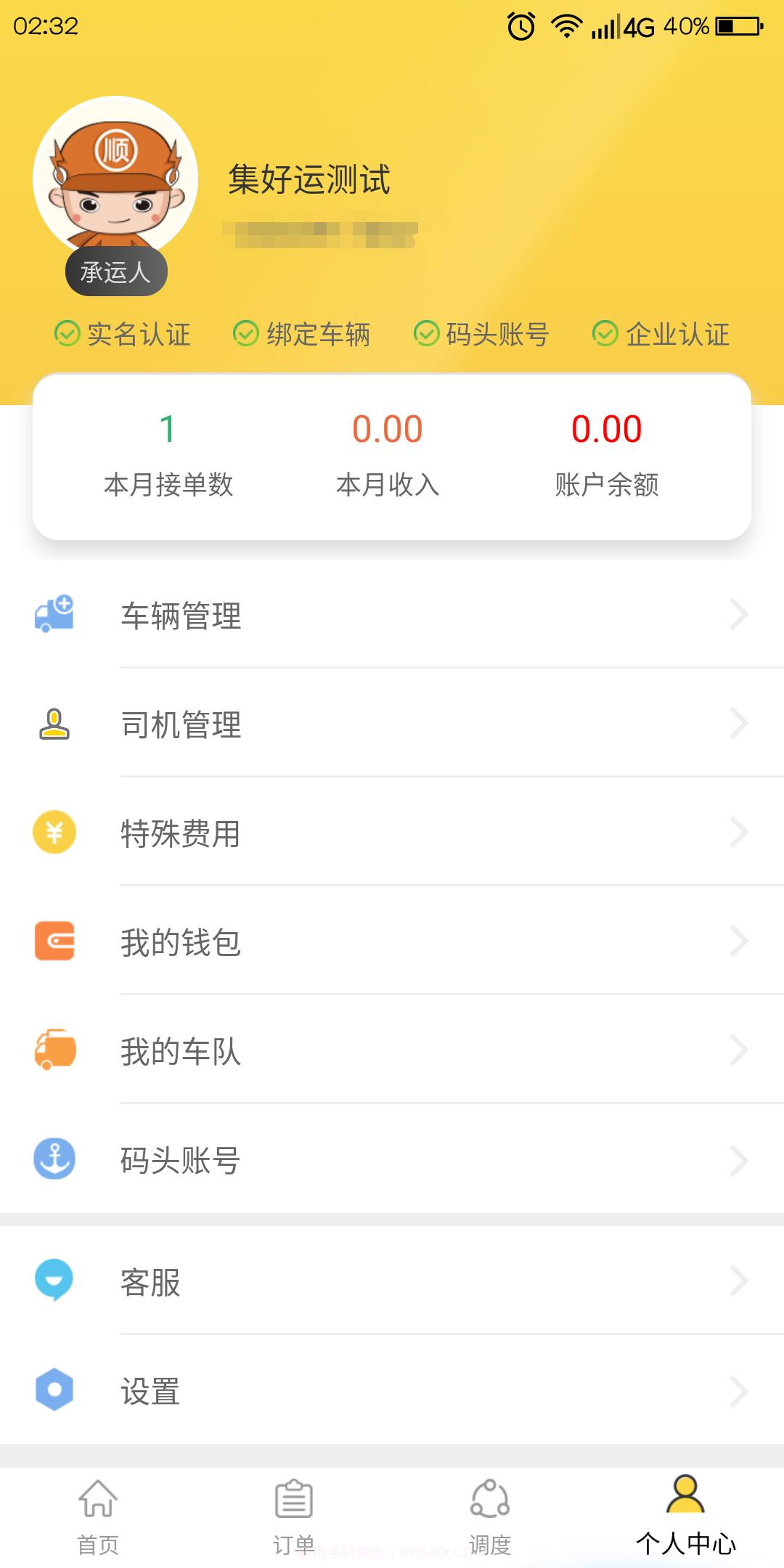Viewport: 784px width, 1568px height.
Task: View 账户余额 balance amount 0.00
Action: [606, 428]
